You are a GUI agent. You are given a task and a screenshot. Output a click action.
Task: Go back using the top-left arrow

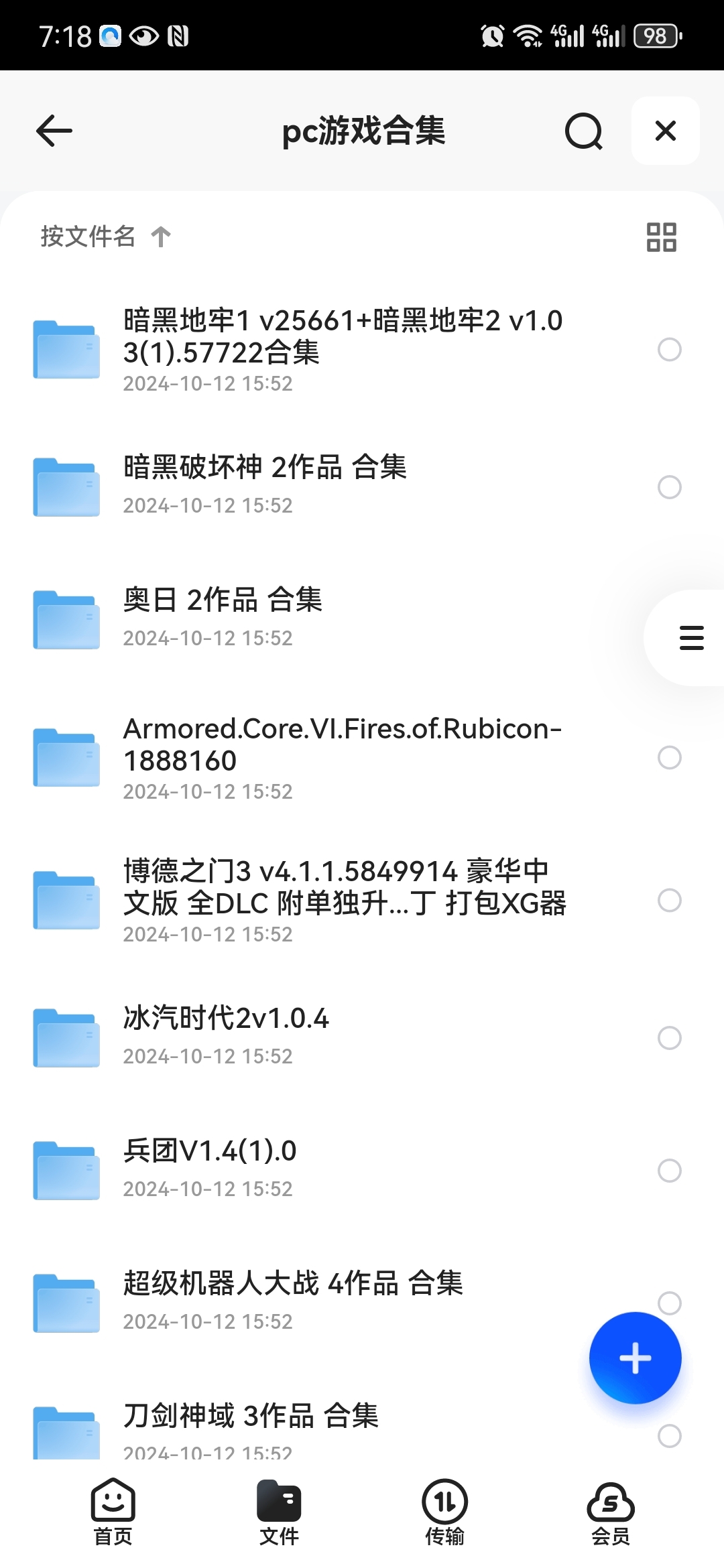click(x=54, y=131)
